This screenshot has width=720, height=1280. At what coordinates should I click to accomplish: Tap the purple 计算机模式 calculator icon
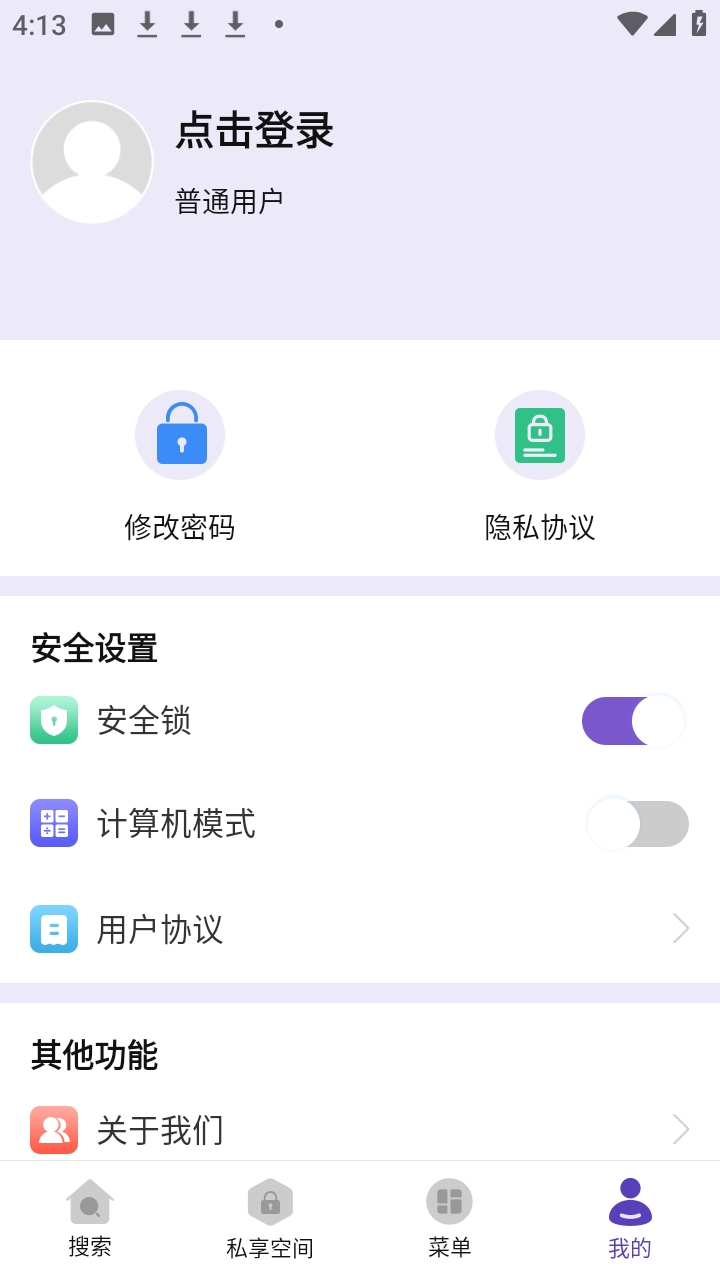tap(54, 823)
